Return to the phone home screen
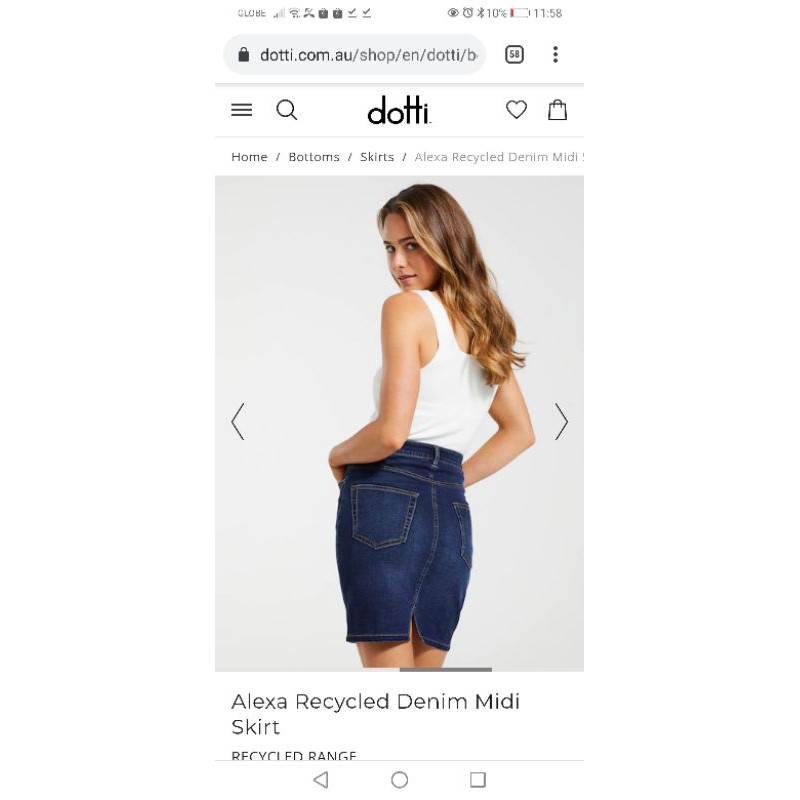This screenshot has height=800, width=800. pos(400,780)
